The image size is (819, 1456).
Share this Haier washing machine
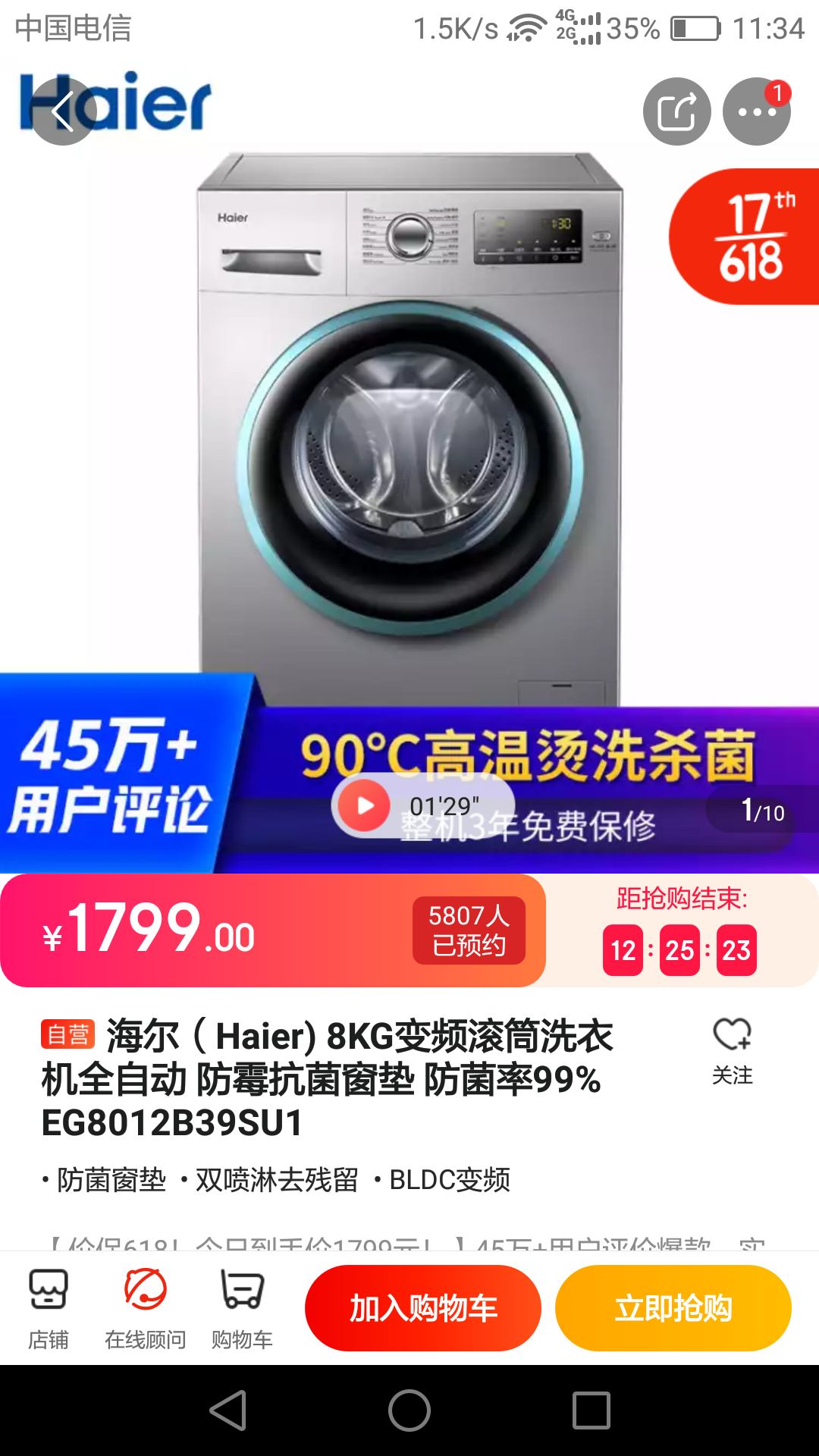click(676, 111)
